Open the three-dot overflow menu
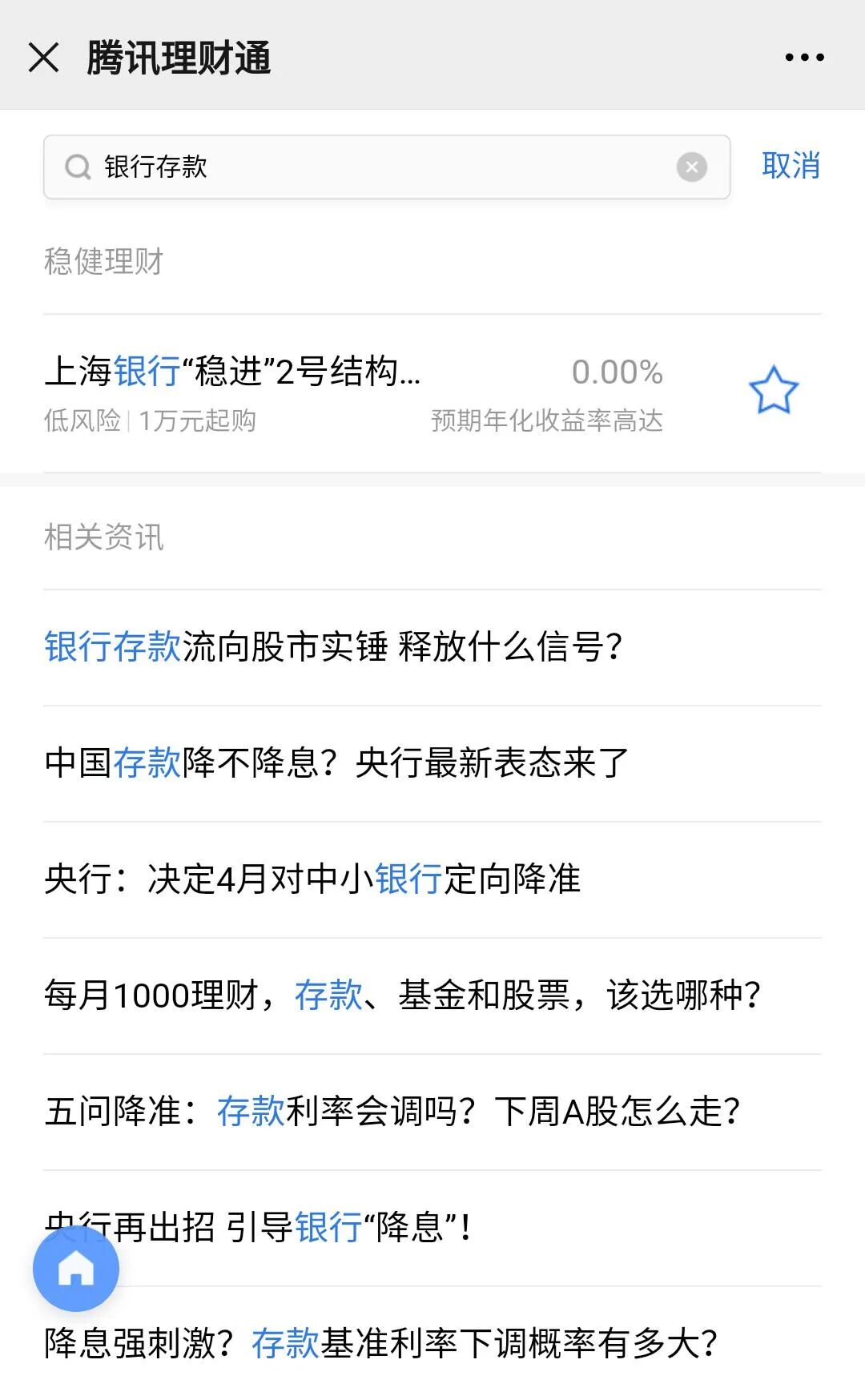Image resolution: width=865 pixels, height=1400 pixels. coord(804,58)
